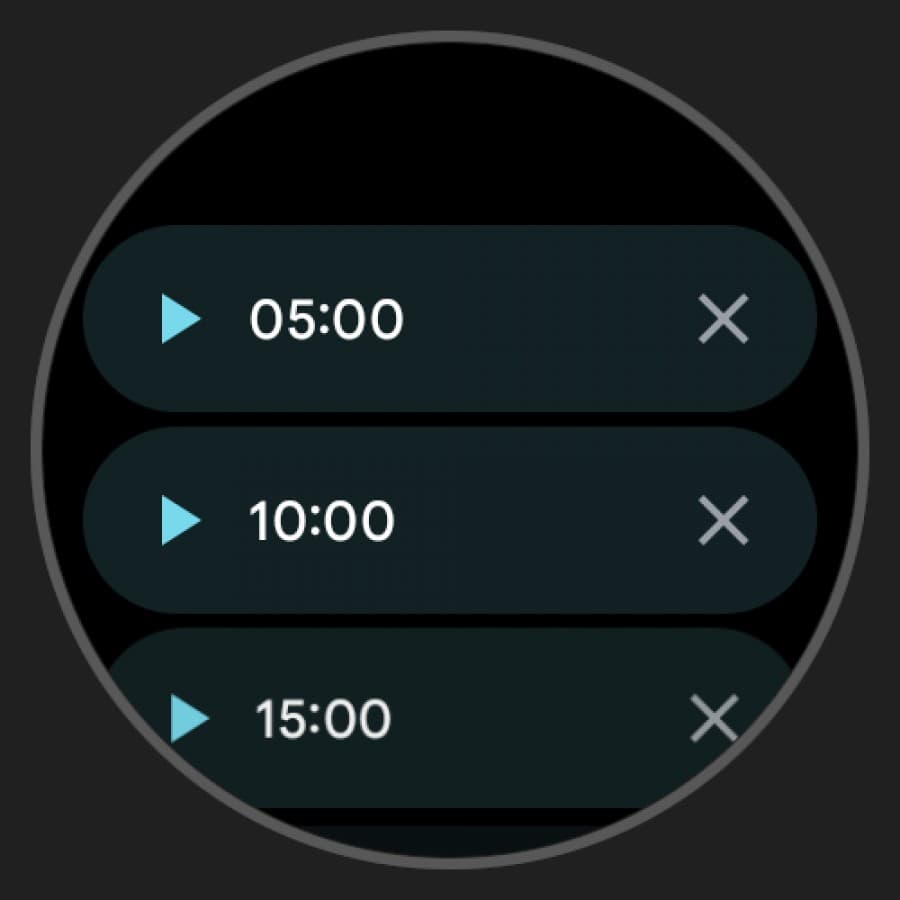900x900 pixels.
Task: Start the 05:00 timer
Action: coord(181,319)
